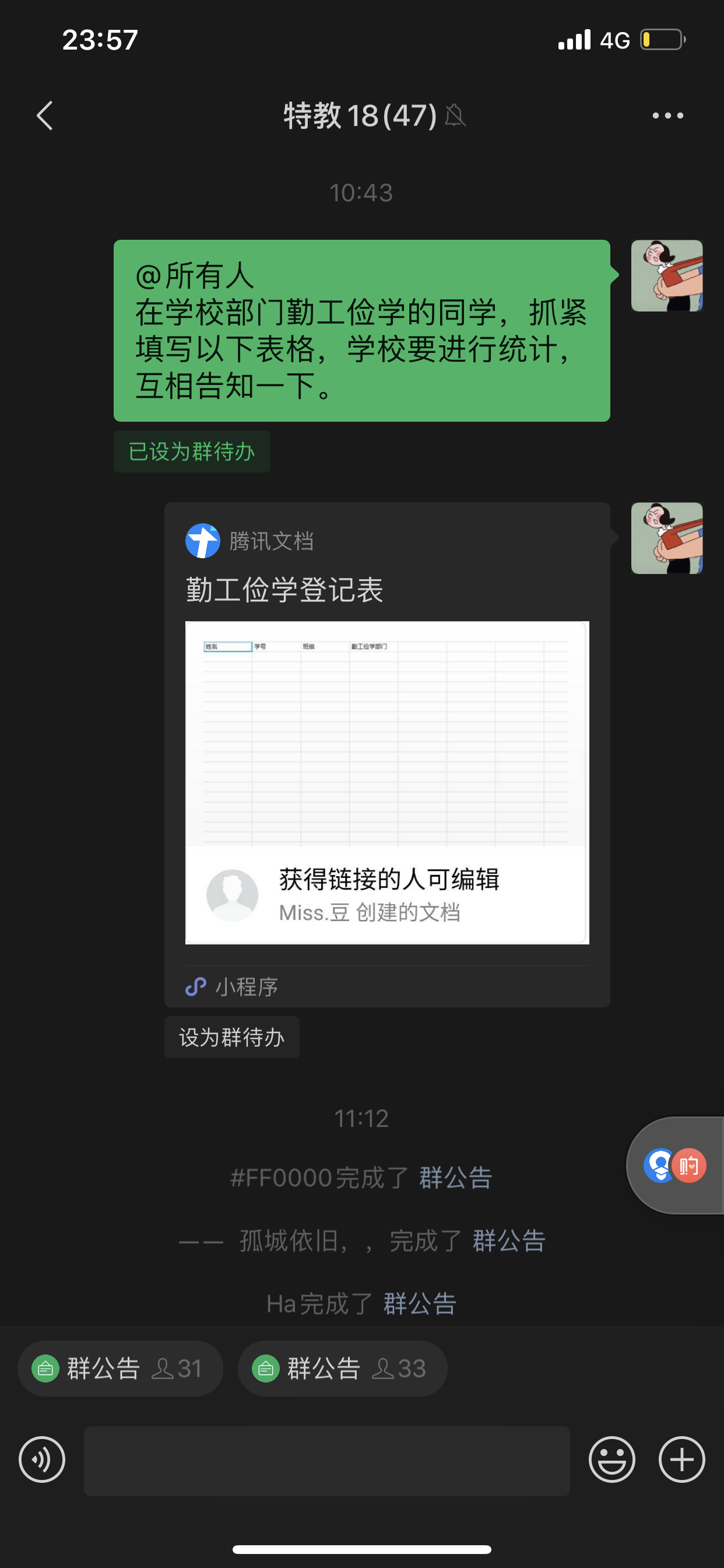Open the 群公告 link after Ha完成了
Screen dimensions: 724x1568
coord(420,1304)
